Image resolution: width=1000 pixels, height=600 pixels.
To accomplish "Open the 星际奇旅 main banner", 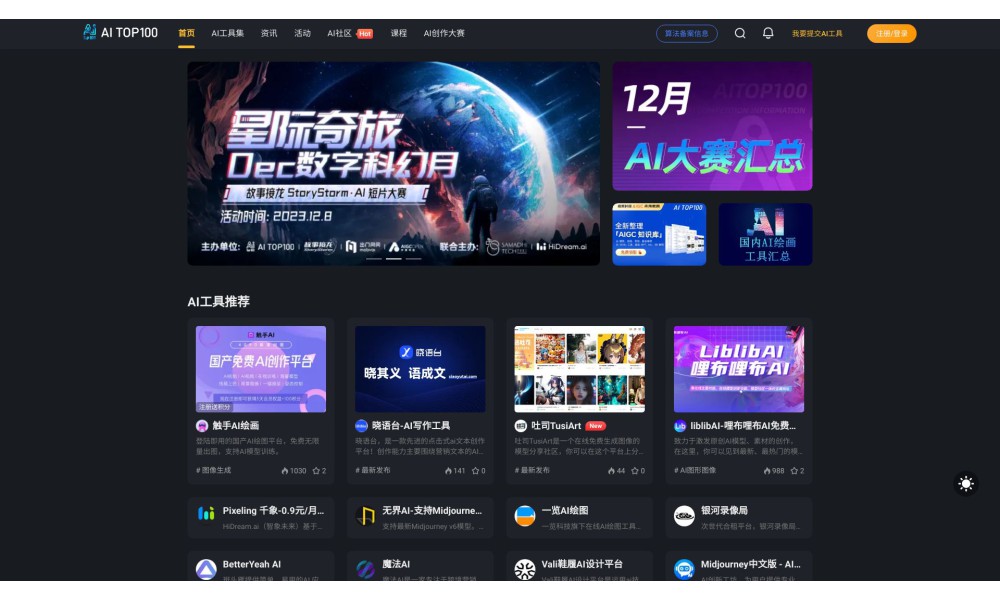I will click(393, 163).
